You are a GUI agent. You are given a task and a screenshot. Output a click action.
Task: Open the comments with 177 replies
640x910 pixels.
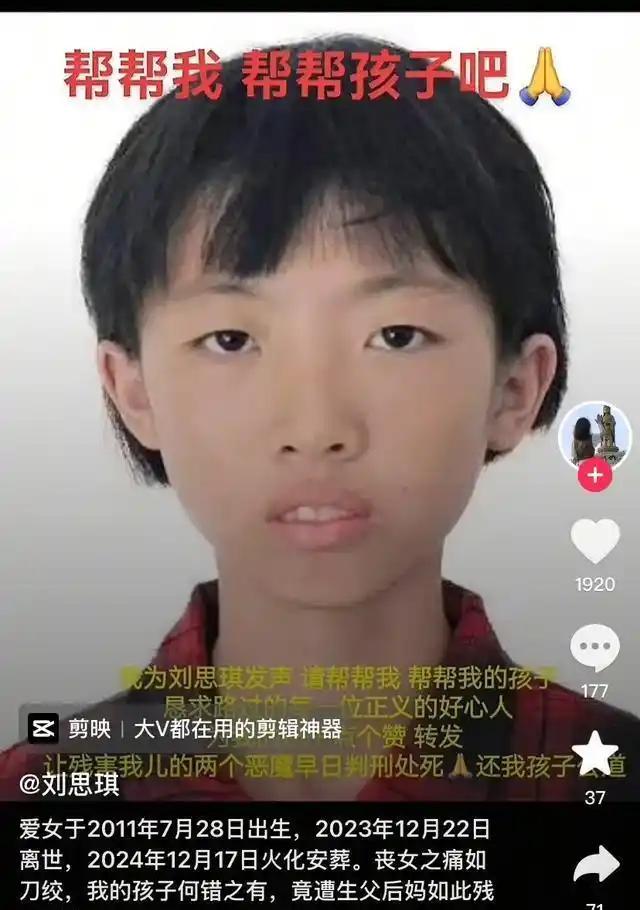(595, 647)
